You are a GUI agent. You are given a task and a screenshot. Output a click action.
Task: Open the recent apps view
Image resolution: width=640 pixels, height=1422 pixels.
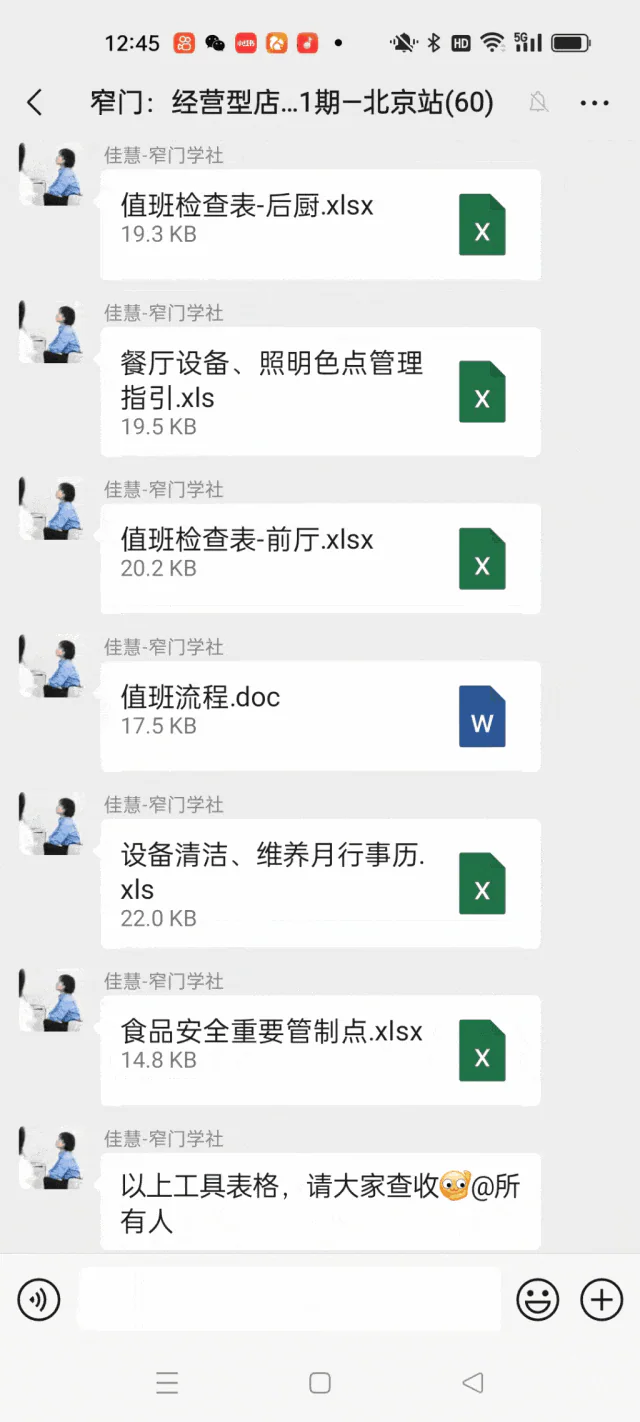[167, 1383]
